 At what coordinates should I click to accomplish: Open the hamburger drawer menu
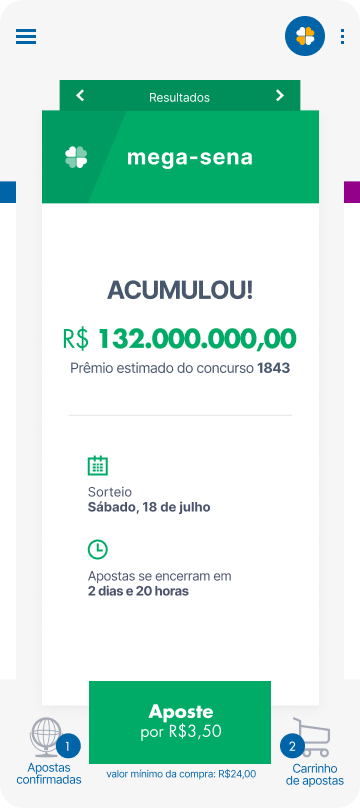26,37
